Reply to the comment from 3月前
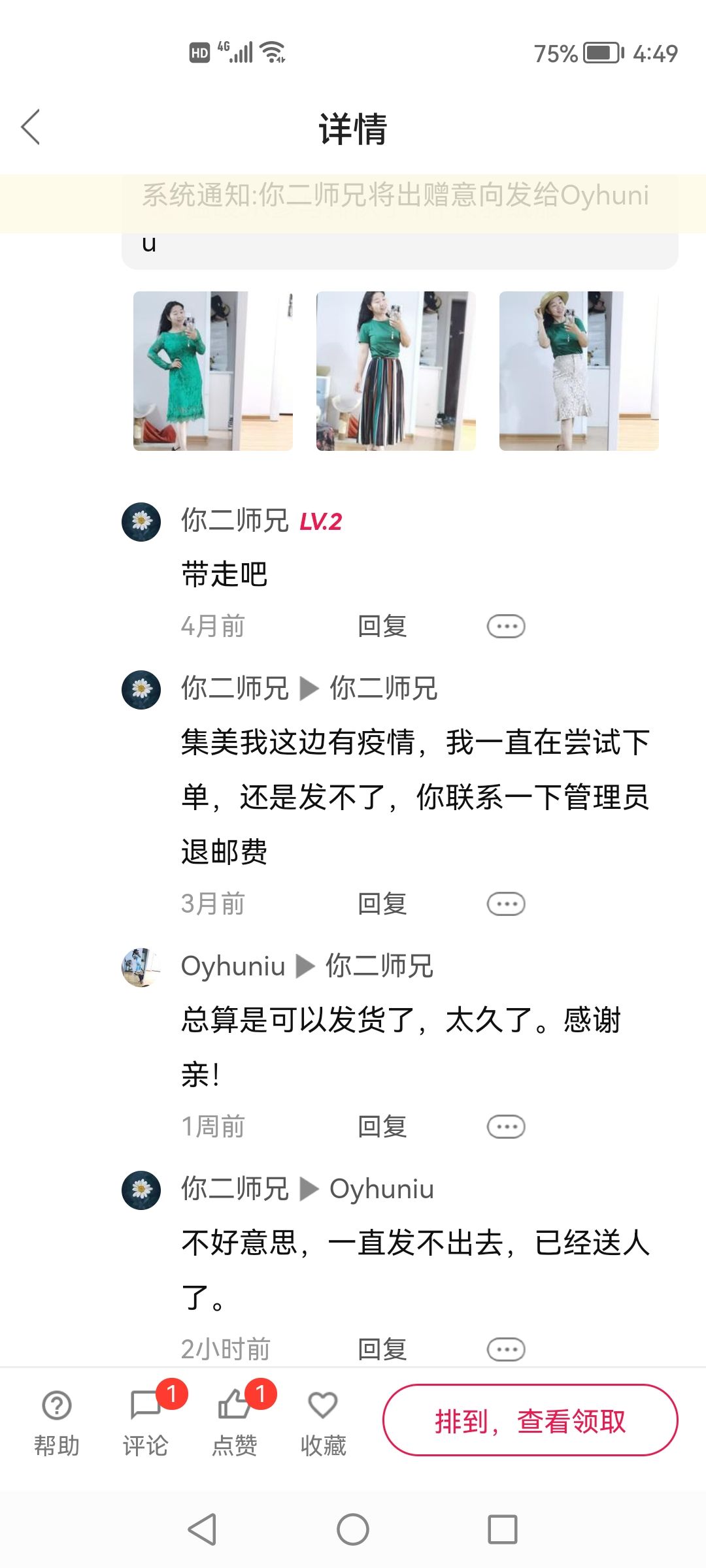Image resolution: width=706 pixels, height=1568 pixels. (x=382, y=904)
